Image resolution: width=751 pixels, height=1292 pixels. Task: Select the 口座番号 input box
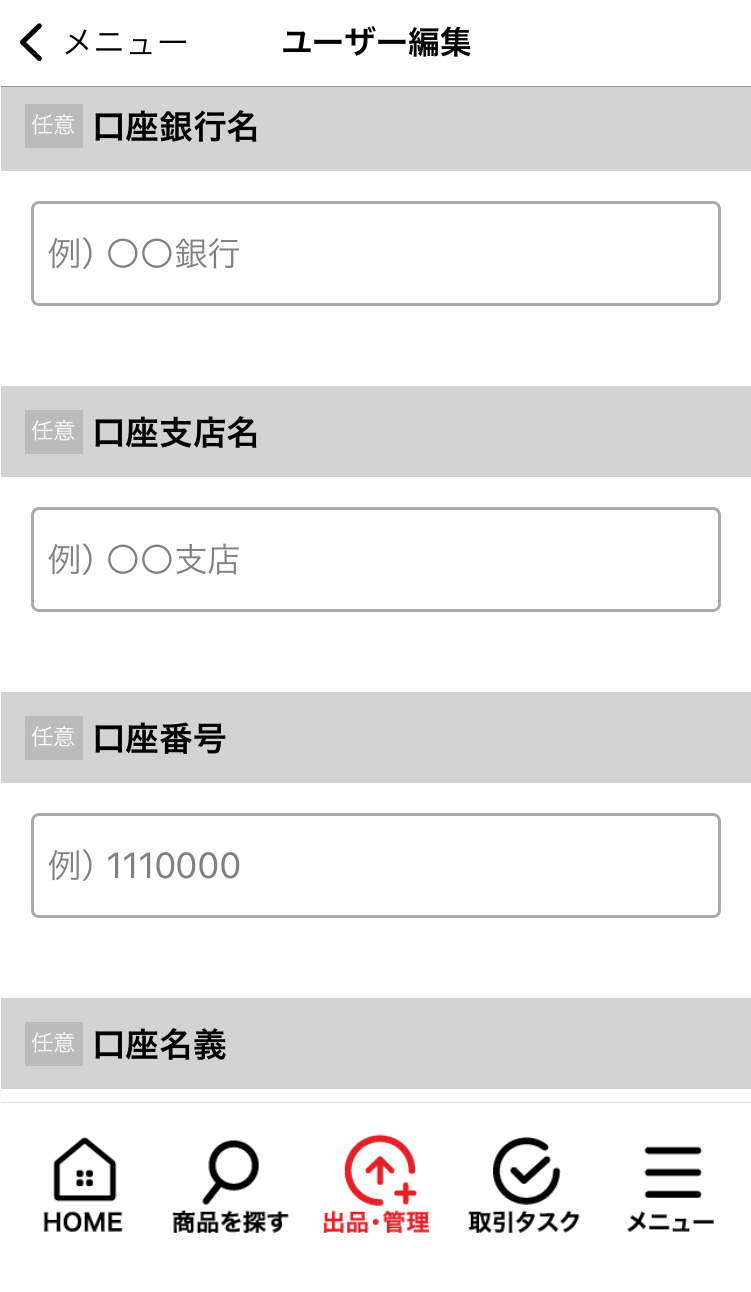click(376, 866)
